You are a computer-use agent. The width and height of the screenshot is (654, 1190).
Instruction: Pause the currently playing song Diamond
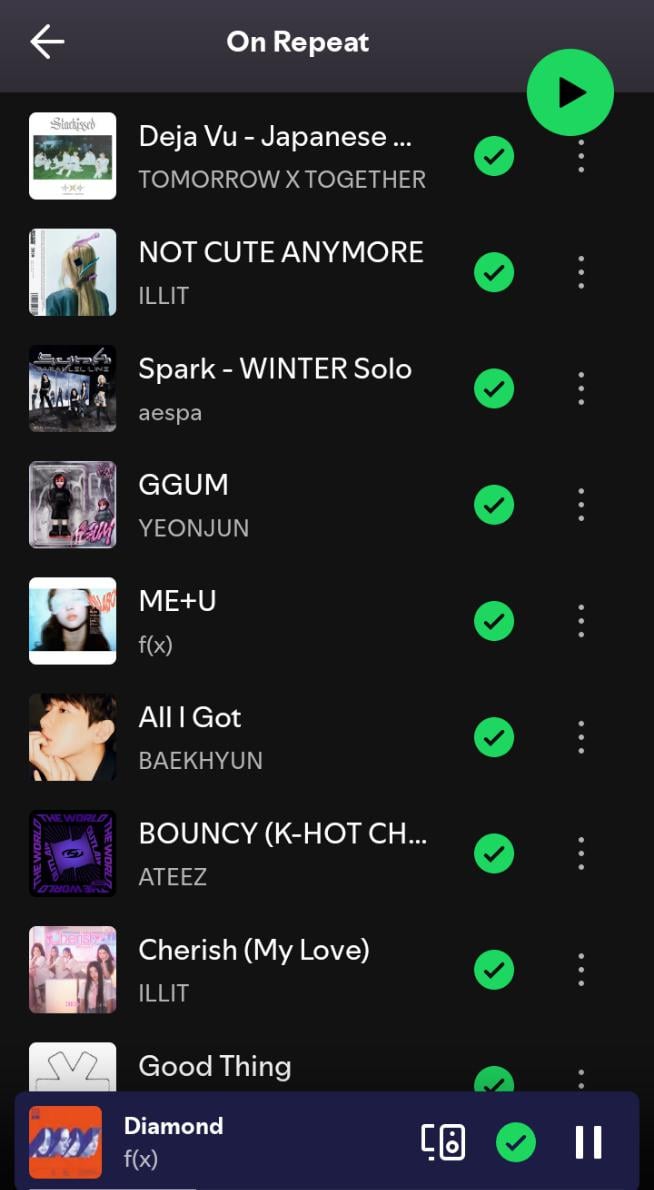[588, 1142]
